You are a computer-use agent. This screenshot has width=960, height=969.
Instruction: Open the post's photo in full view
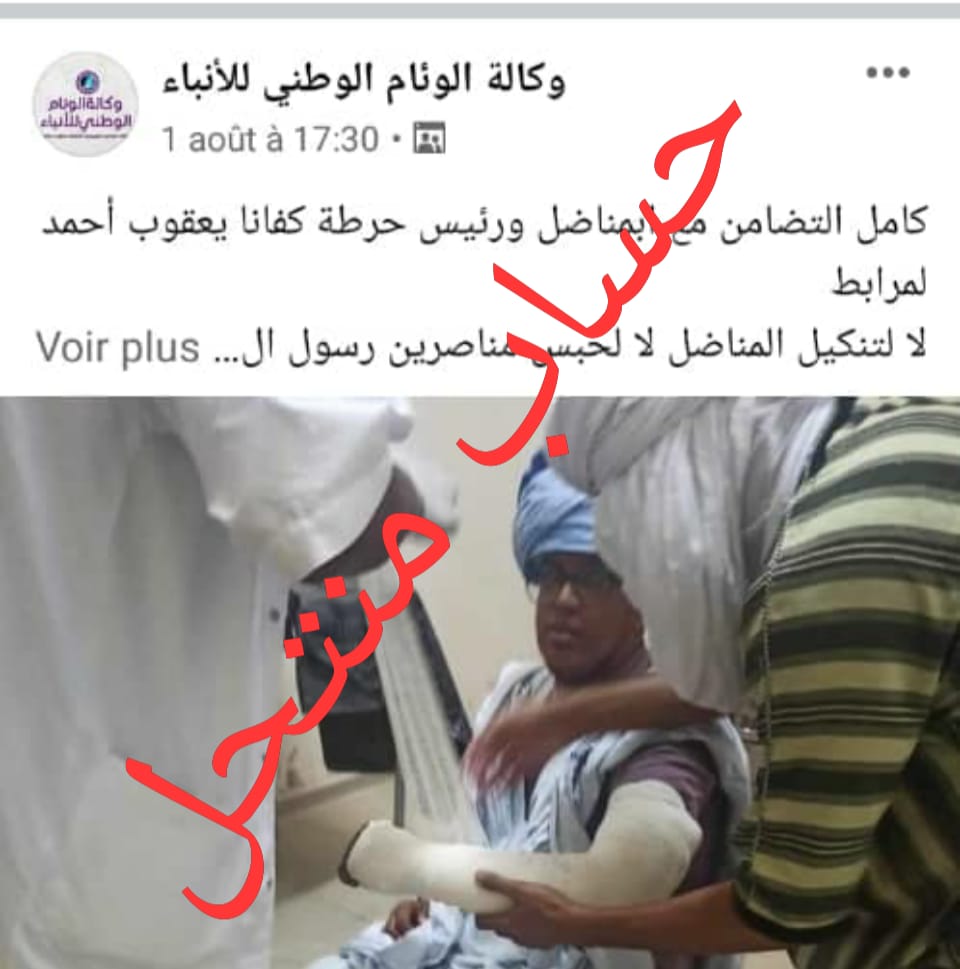point(480,680)
